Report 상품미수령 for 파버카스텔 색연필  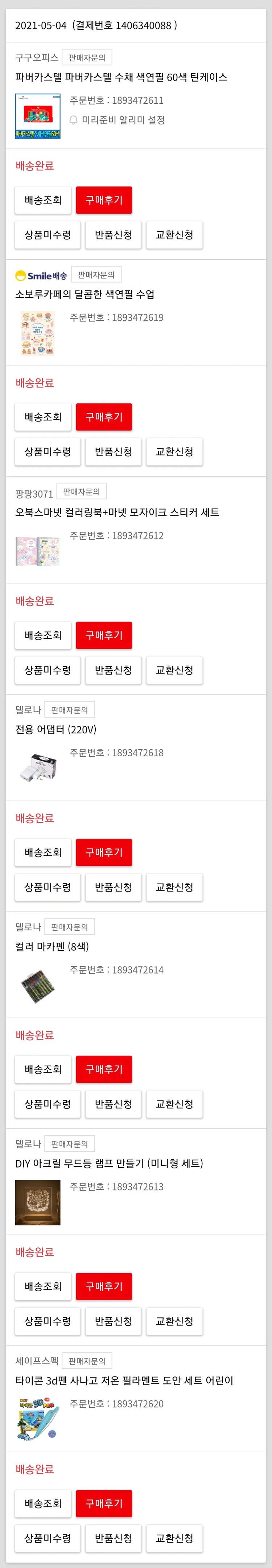pos(48,234)
